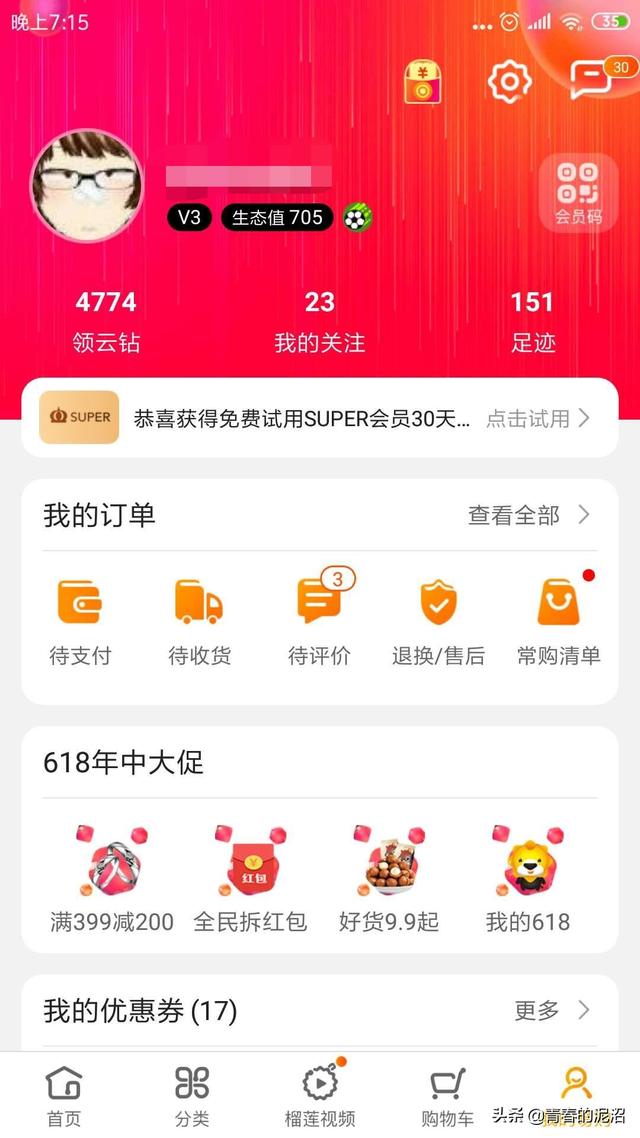Open 常购清单 frequently bought list
Image resolution: width=640 pixels, height=1138 pixels.
point(558,620)
